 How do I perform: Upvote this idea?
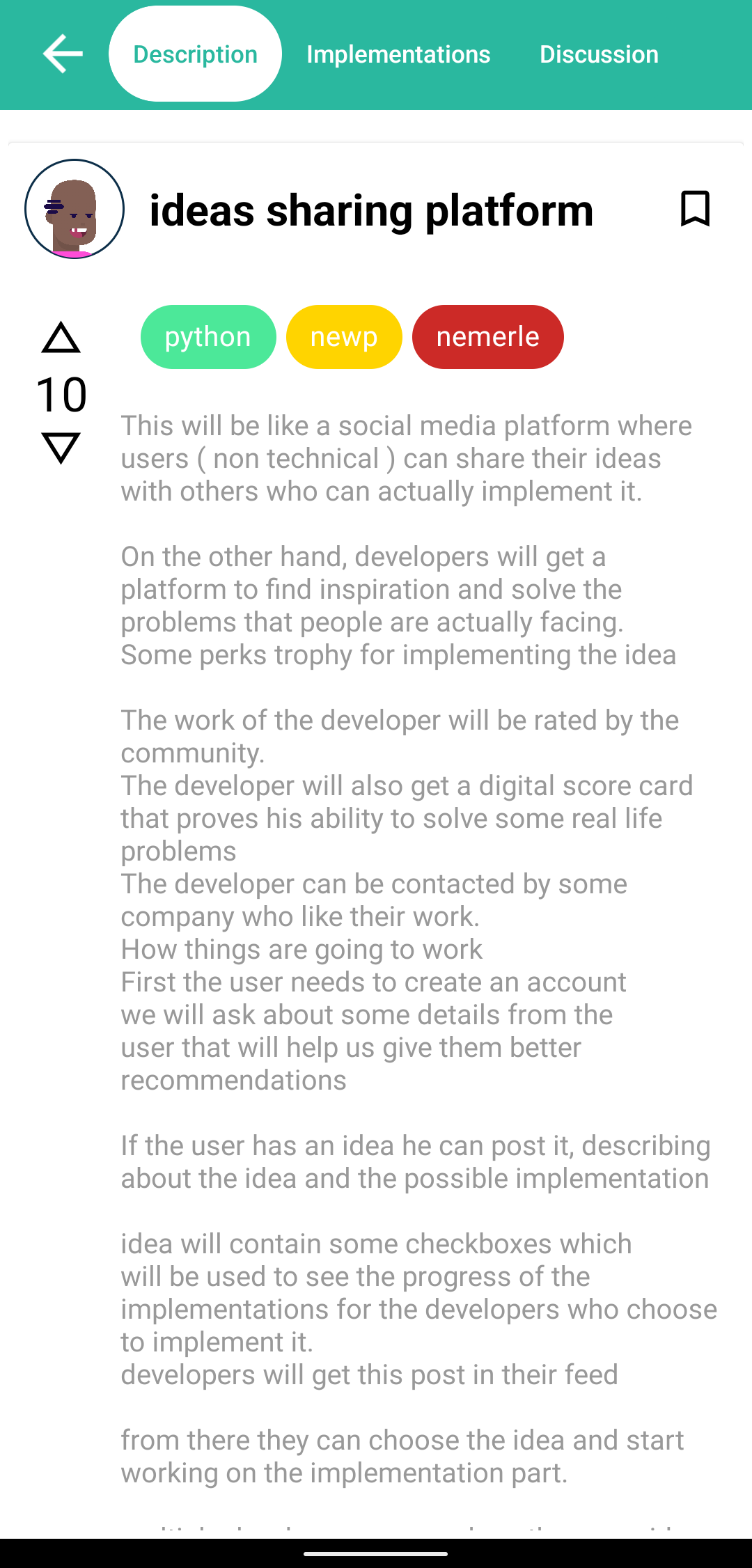(61, 338)
